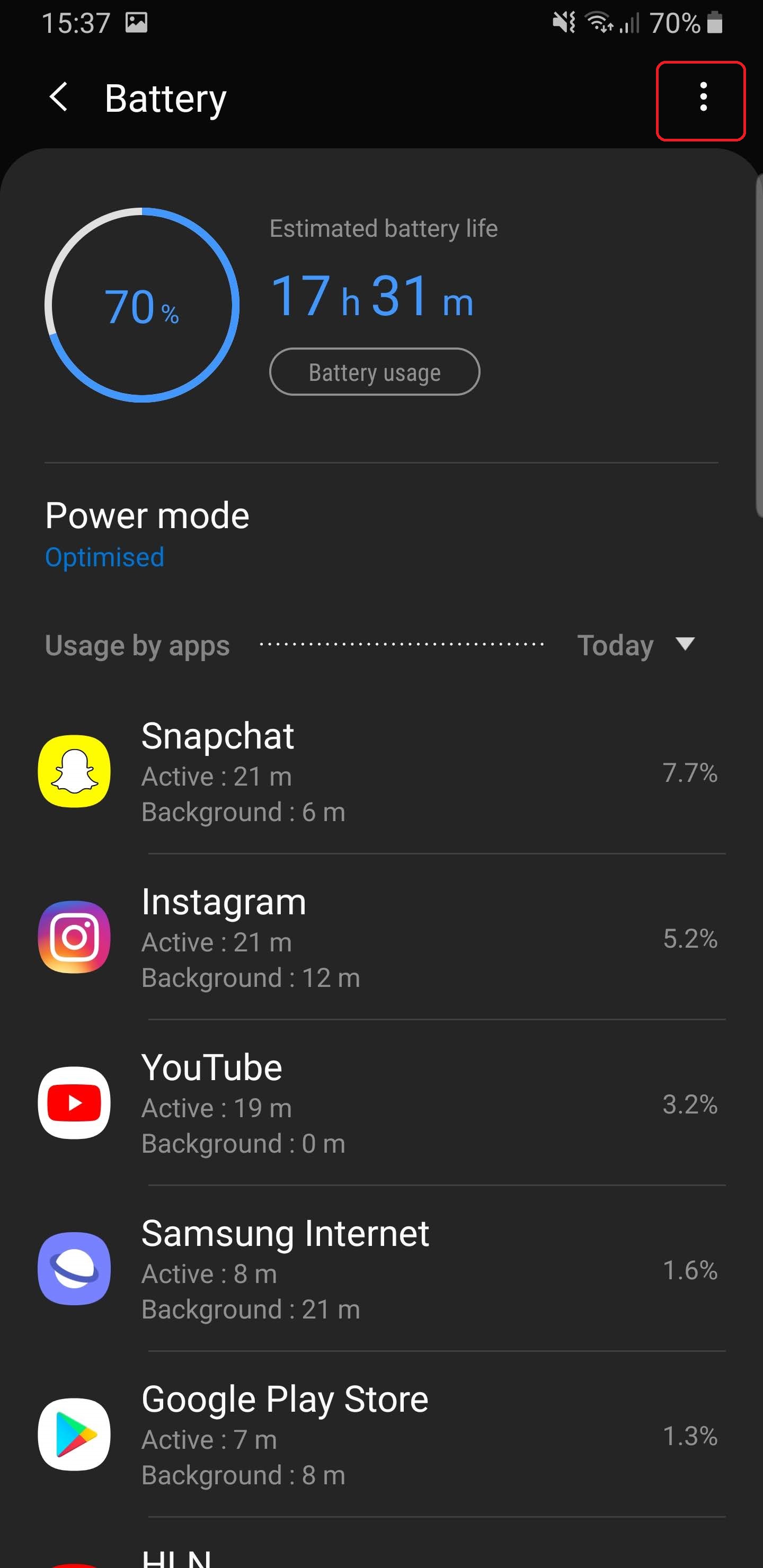Image resolution: width=763 pixels, height=1568 pixels.
Task: Expand the Today period dropdown
Action: click(636, 645)
